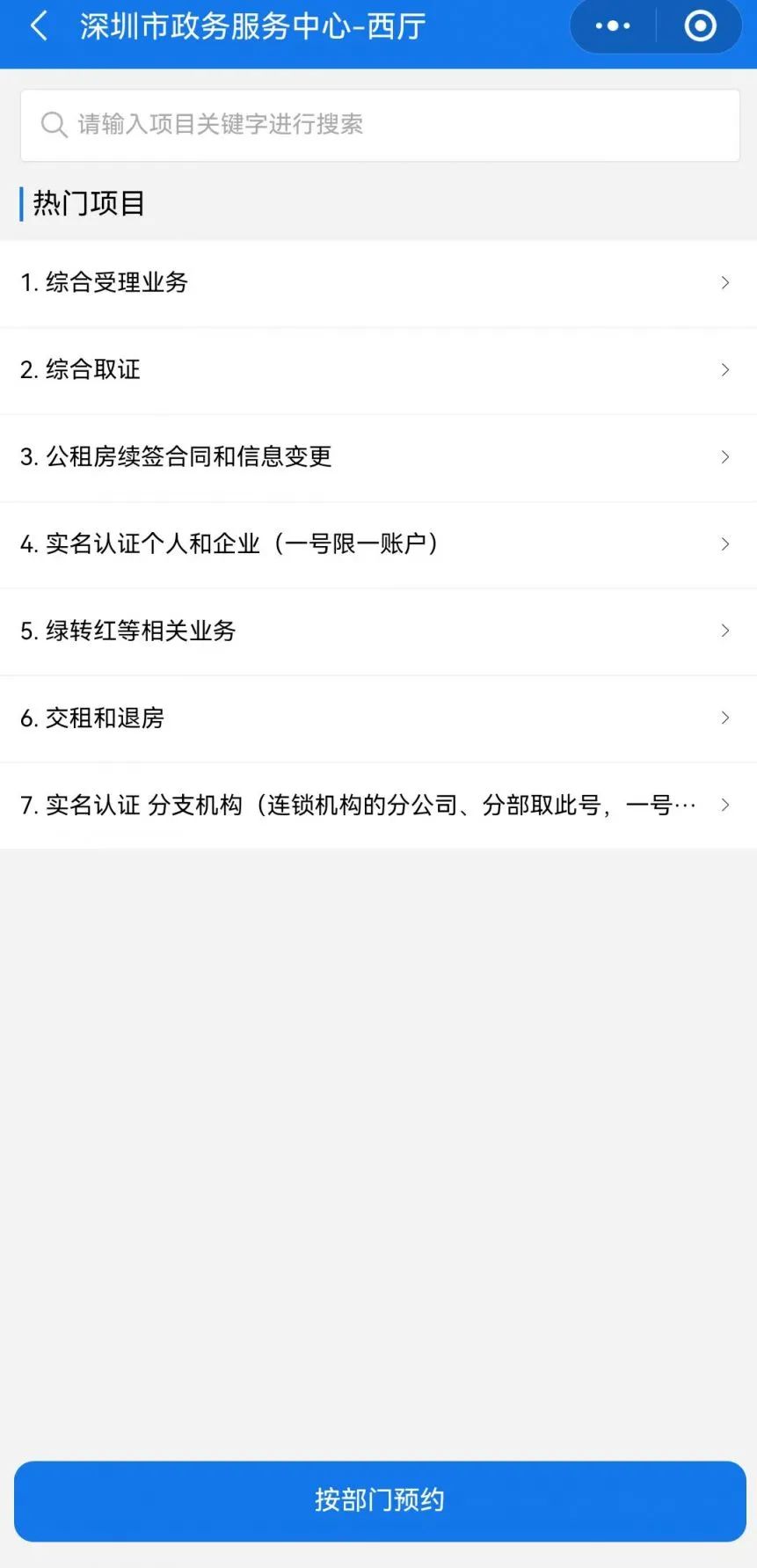The width and height of the screenshot is (757, 1568).
Task: Open 绿转红等相关业务
Action: click(x=378, y=631)
